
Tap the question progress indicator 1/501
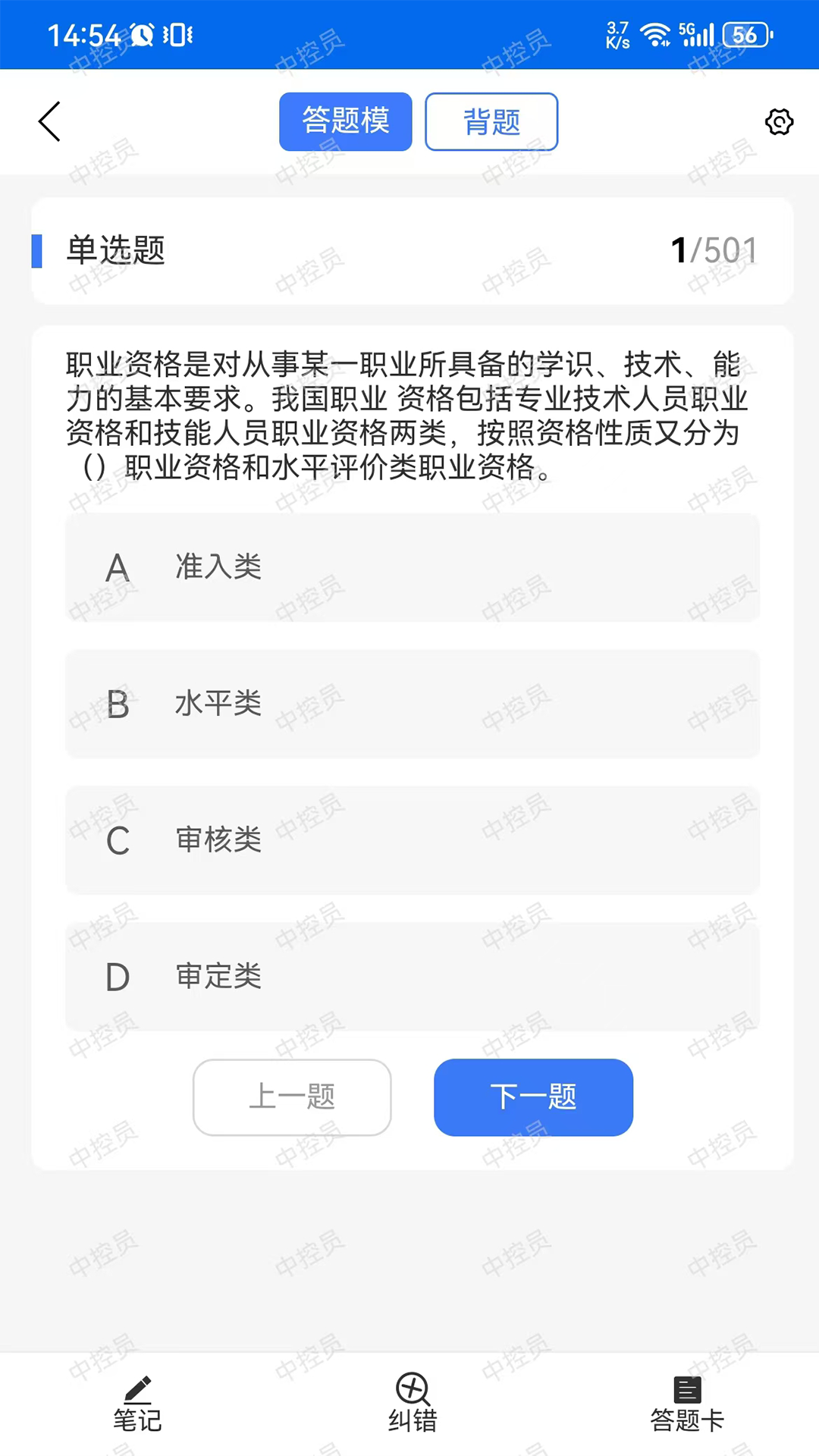pyautogui.click(x=714, y=249)
